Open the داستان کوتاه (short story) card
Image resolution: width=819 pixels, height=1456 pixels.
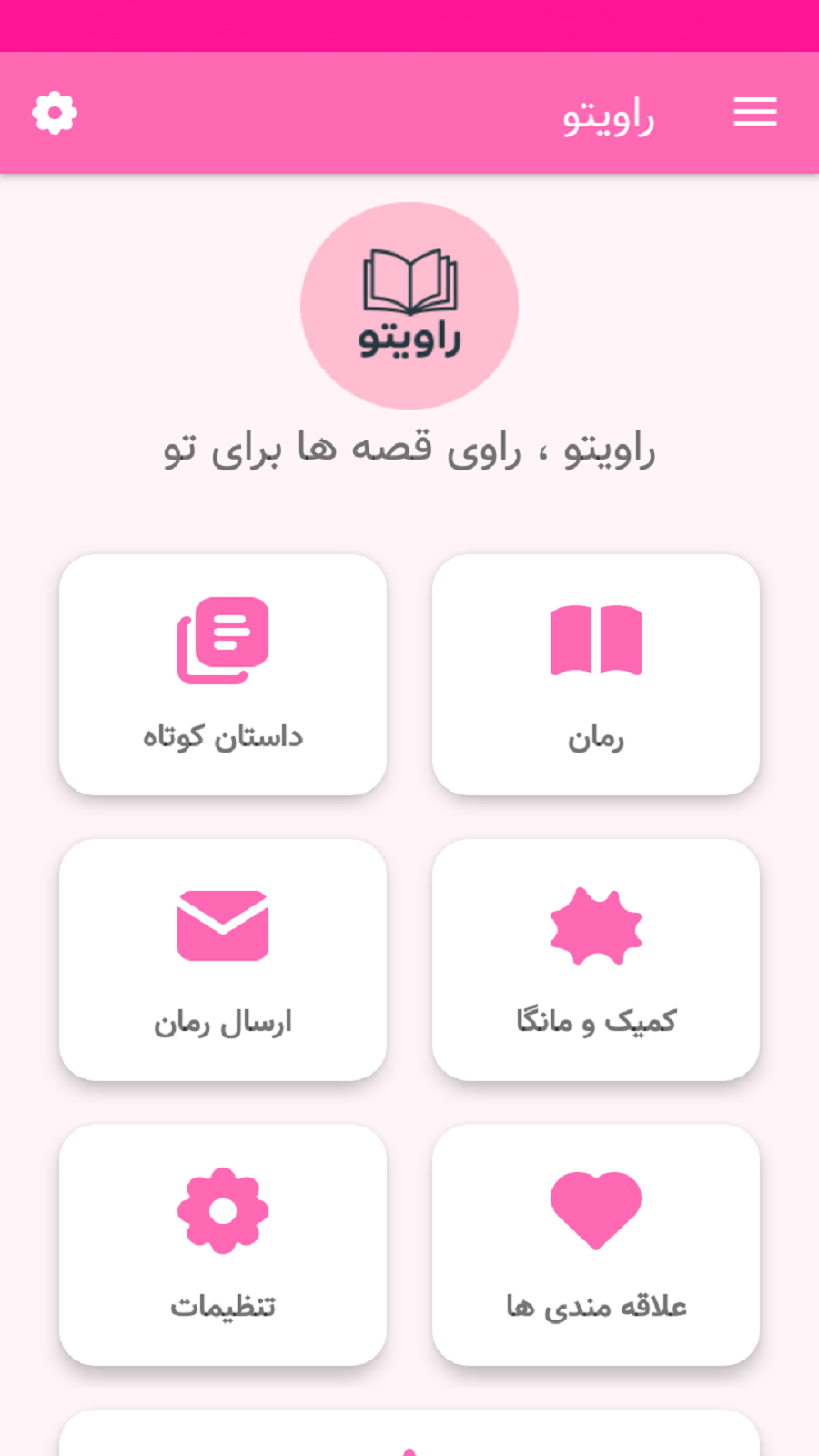[223, 674]
